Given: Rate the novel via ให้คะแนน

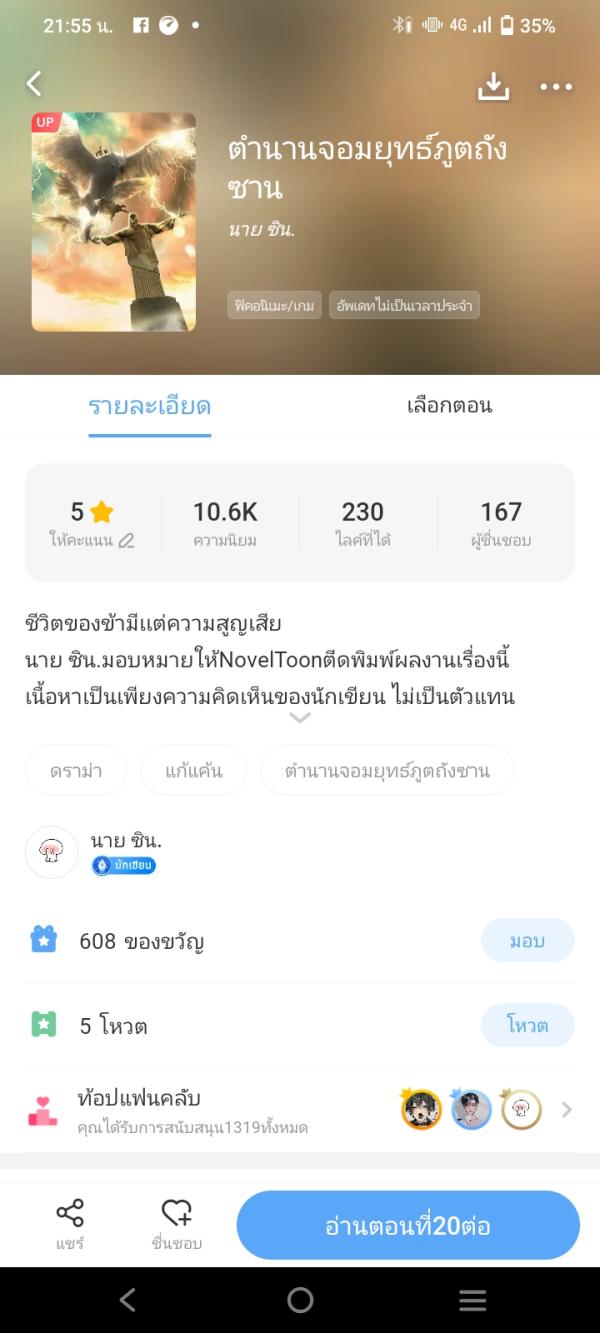Looking at the screenshot, I should coord(92,524).
